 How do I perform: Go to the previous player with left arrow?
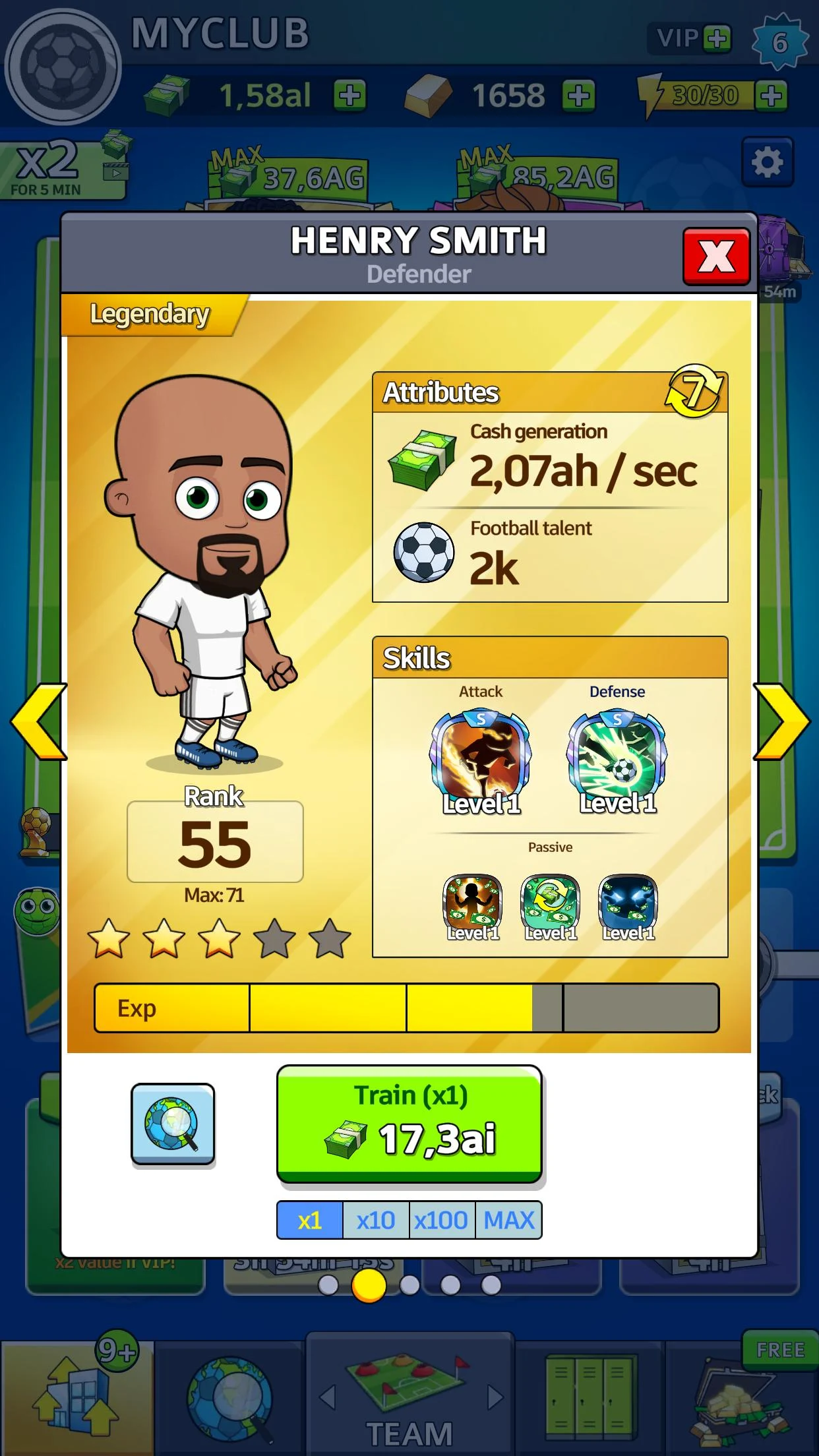39,721
